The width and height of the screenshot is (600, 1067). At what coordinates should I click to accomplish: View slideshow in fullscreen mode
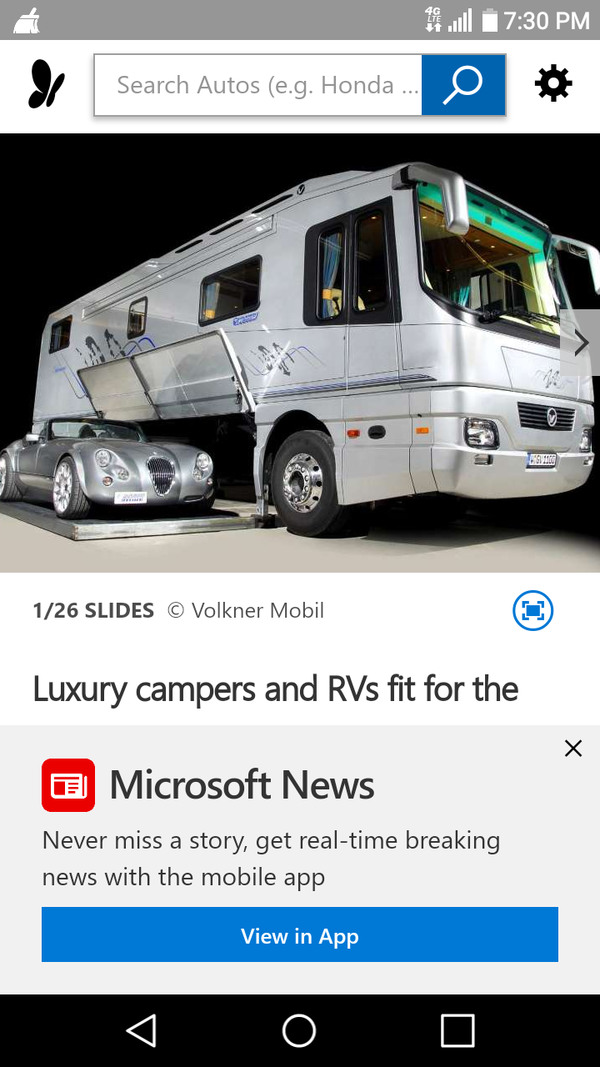pyautogui.click(x=533, y=610)
